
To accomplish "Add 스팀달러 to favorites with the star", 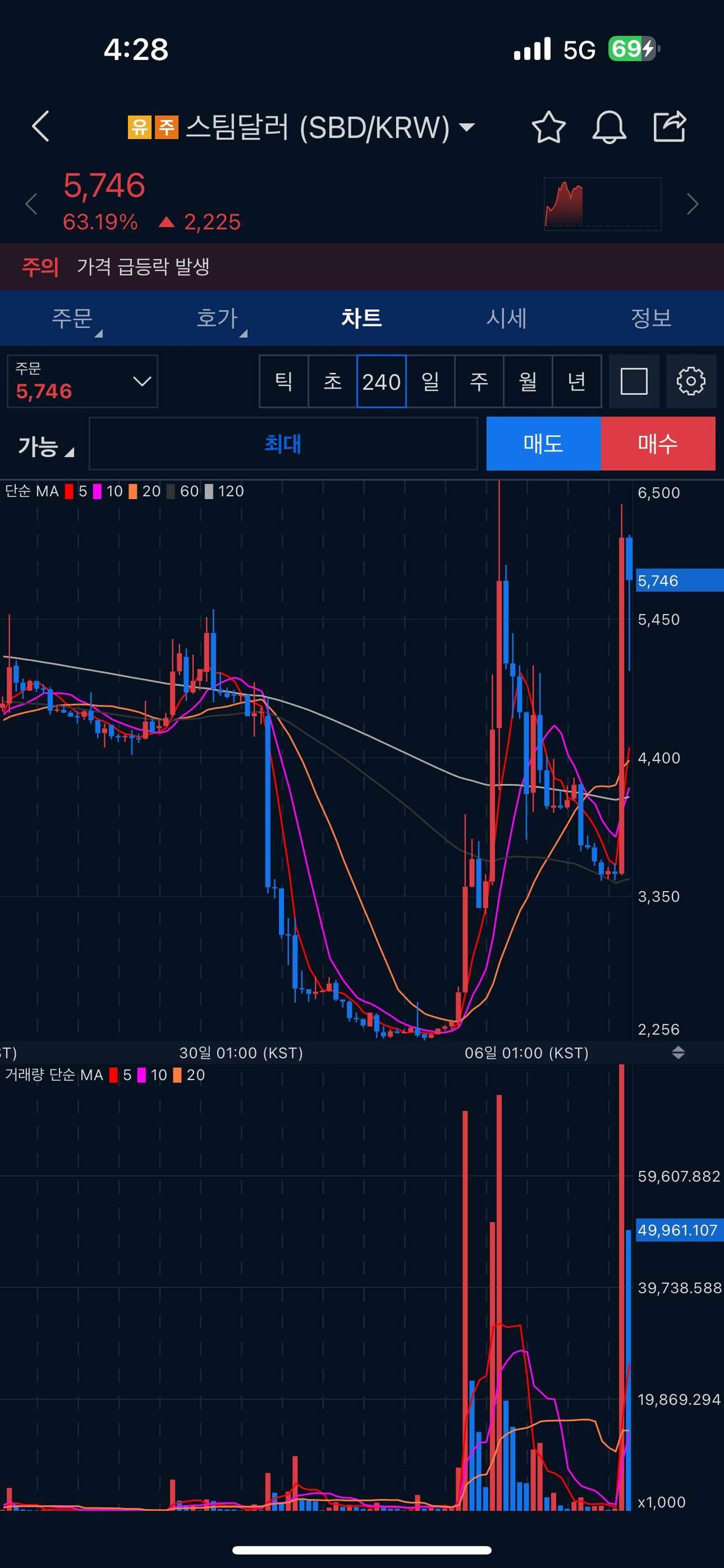I will [x=548, y=127].
